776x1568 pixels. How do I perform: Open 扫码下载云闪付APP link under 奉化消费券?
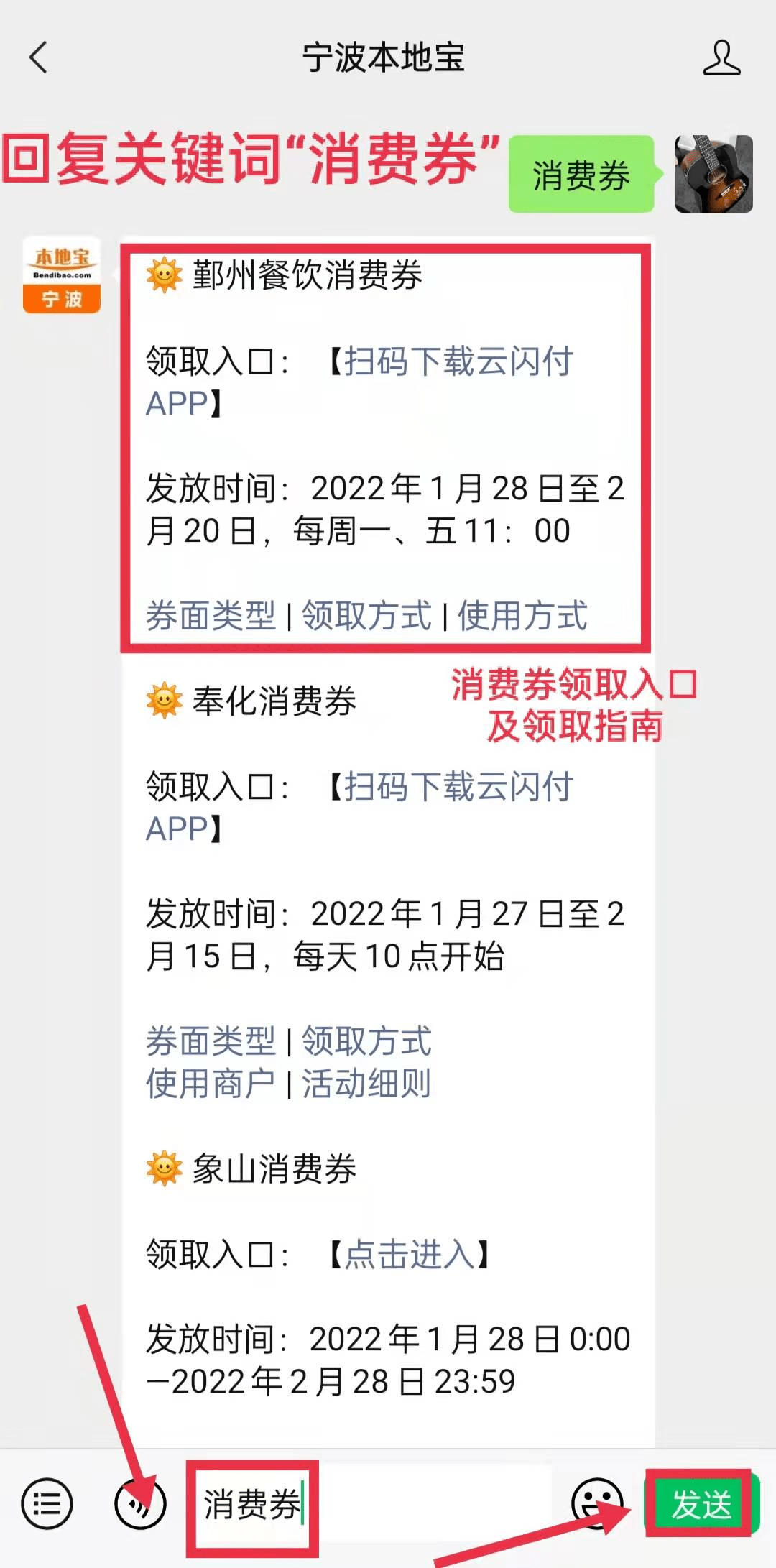pos(458,786)
